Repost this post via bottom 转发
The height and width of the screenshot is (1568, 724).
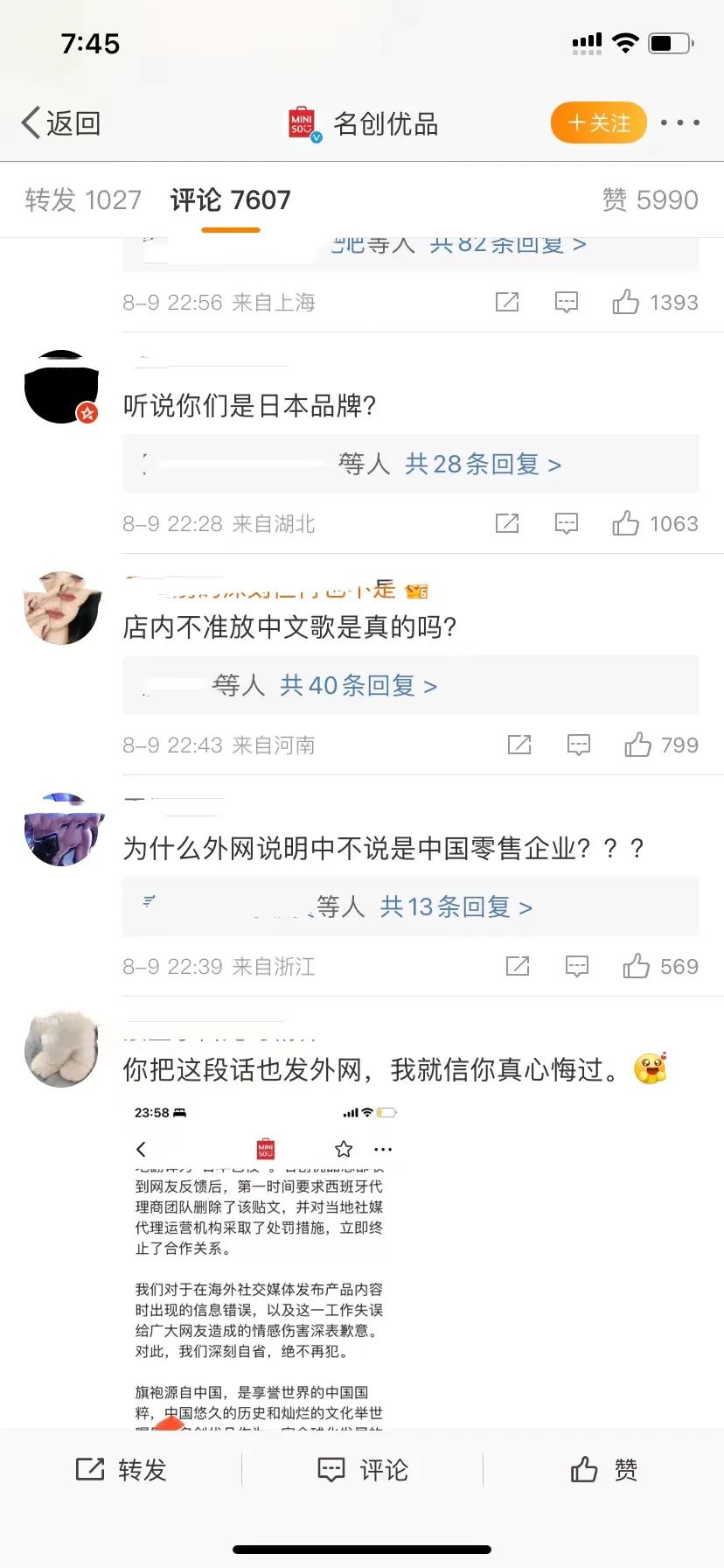point(121,1470)
